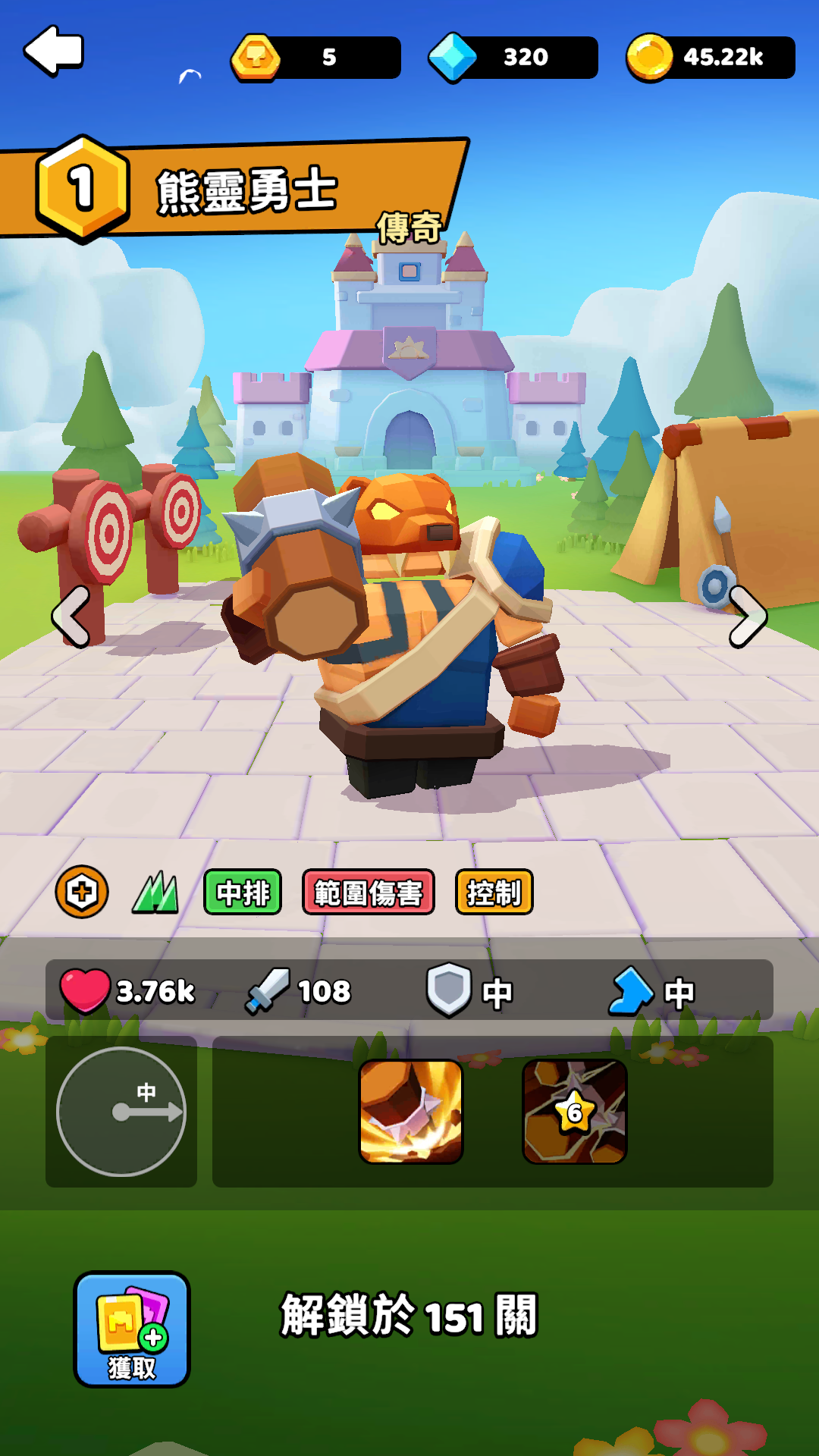The image size is (819, 1456).
Task: Go back using the white arrow
Action: tap(54, 52)
